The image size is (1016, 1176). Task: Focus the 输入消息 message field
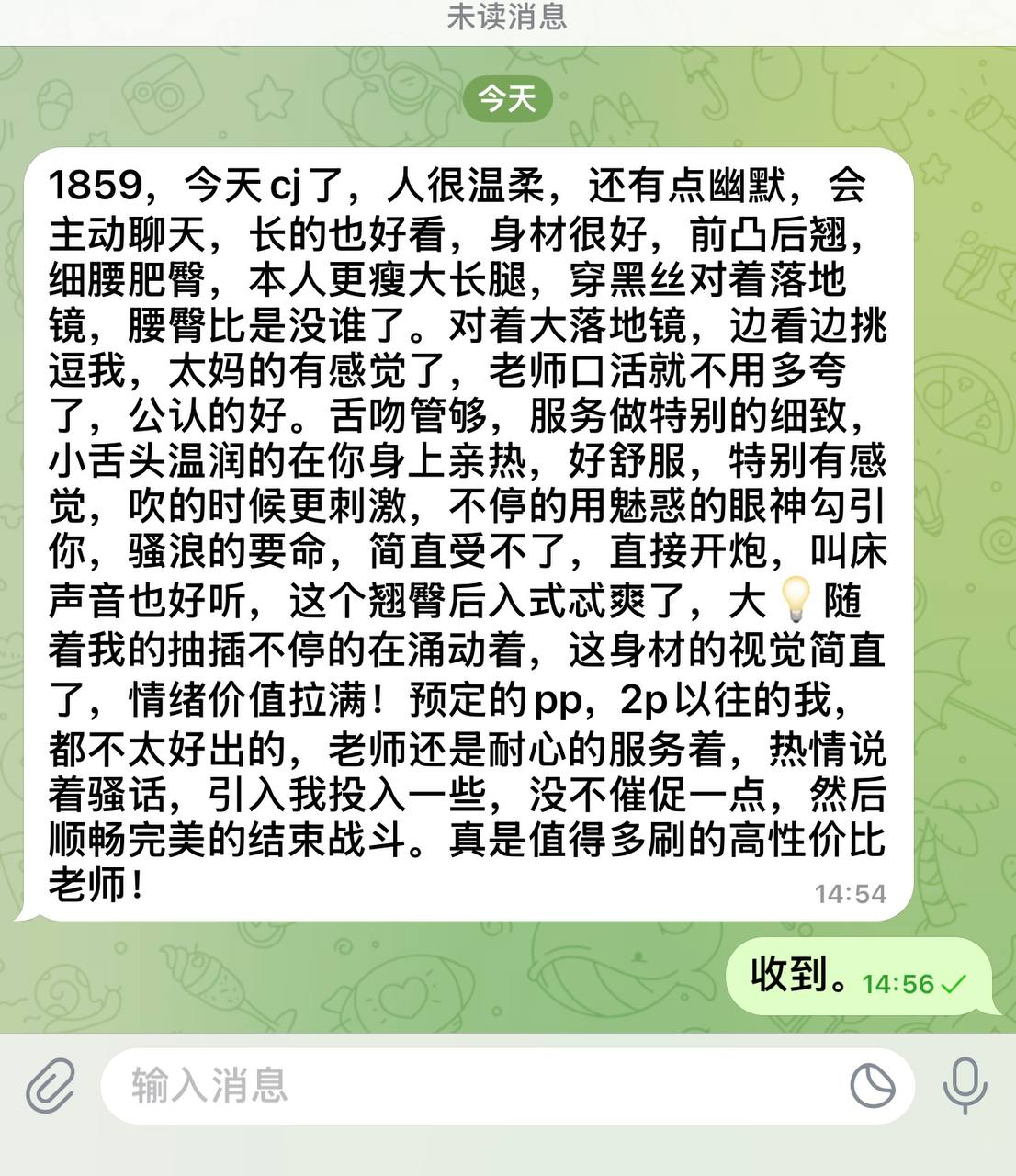click(459, 1086)
